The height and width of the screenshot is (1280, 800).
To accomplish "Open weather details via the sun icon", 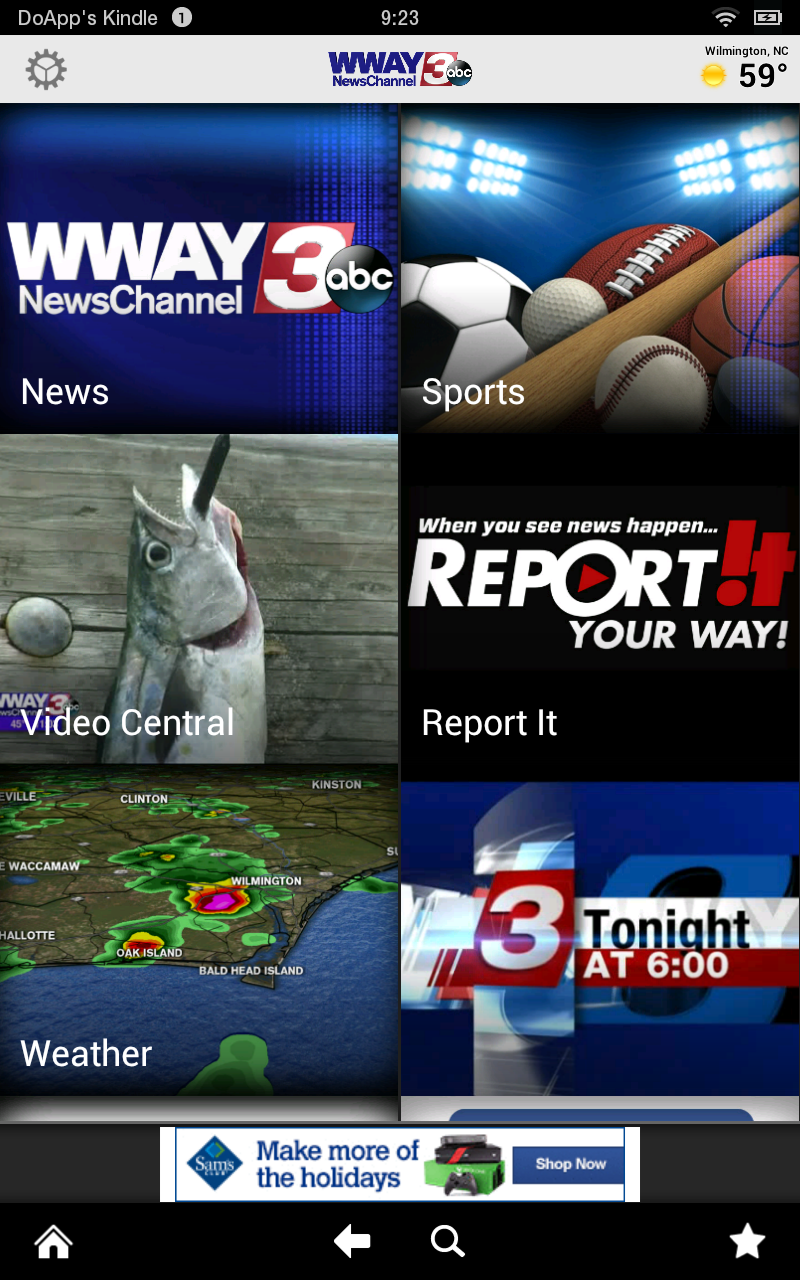I will point(713,75).
